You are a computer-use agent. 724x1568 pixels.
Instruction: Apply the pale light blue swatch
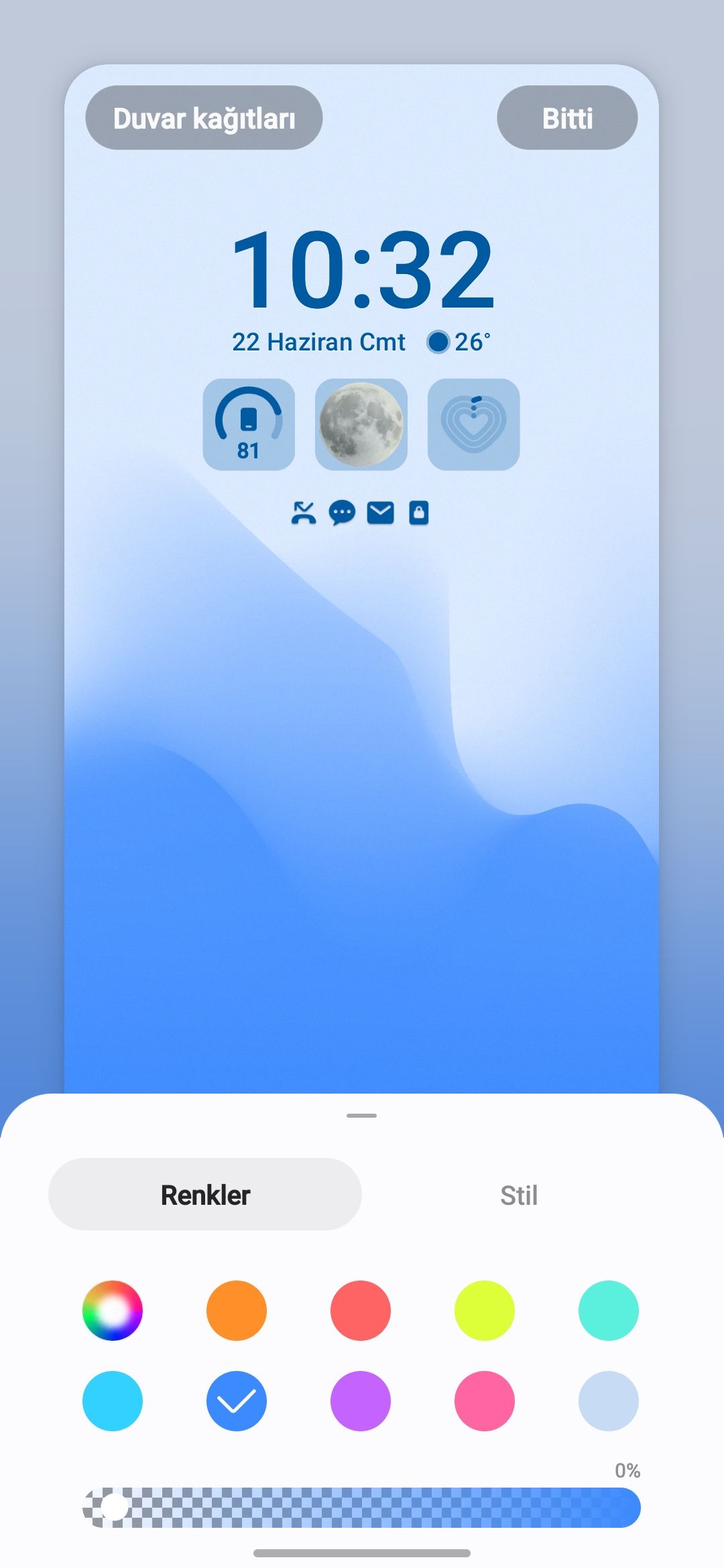click(x=608, y=1401)
